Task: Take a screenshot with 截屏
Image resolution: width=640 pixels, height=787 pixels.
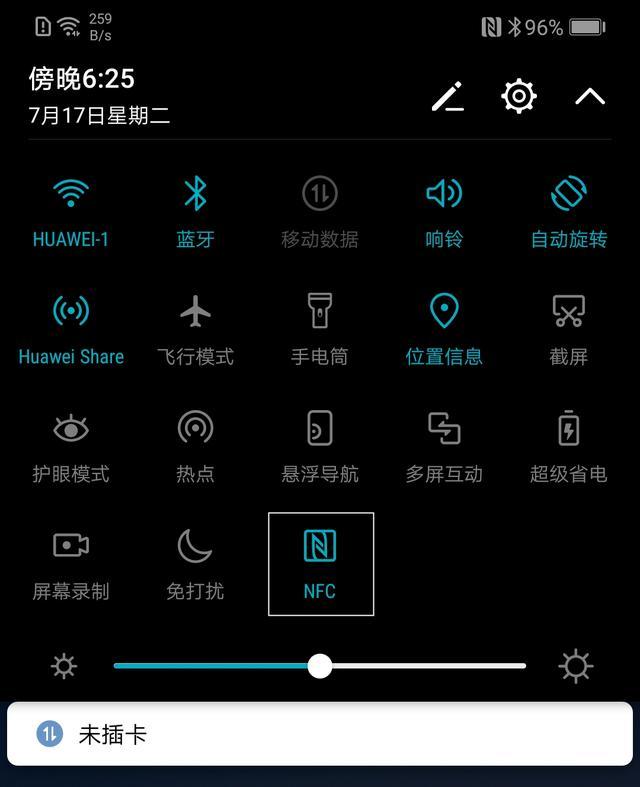Action: [x=568, y=311]
